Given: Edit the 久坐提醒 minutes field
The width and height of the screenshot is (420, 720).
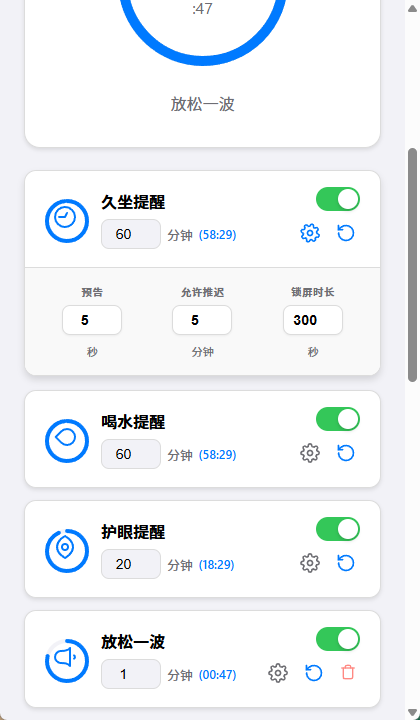Looking at the screenshot, I should point(131,234).
